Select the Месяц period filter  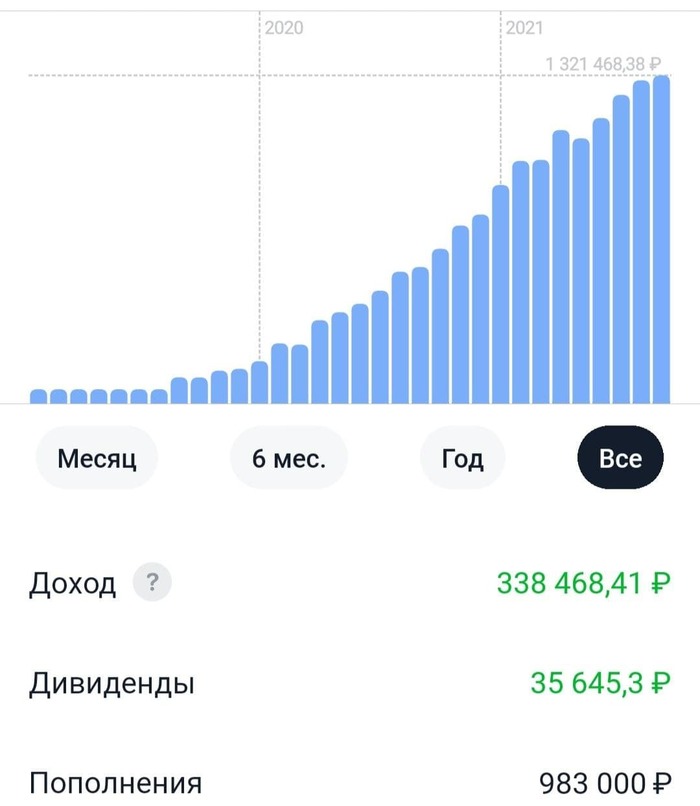96,459
